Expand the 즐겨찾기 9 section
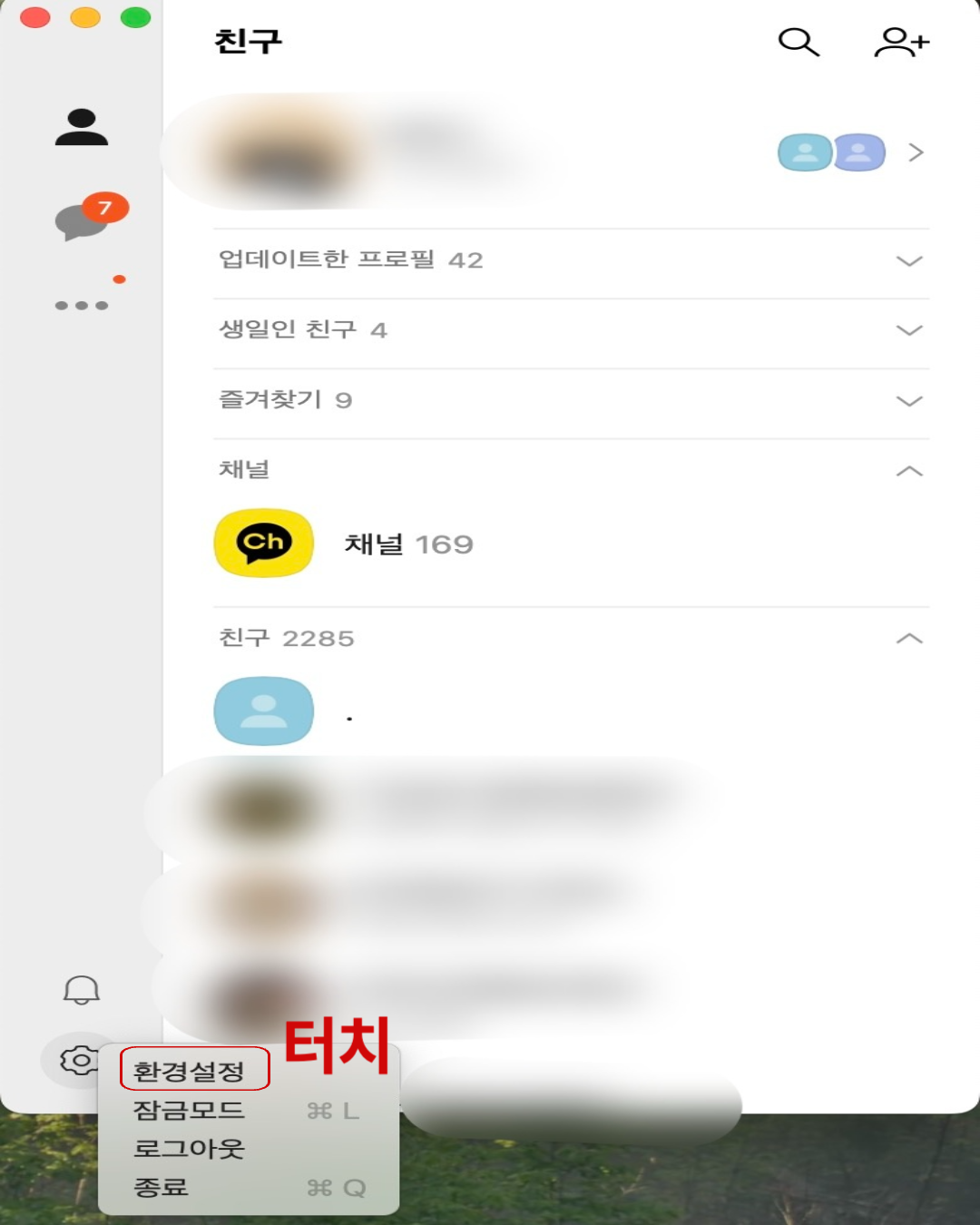980x1225 pixels. pos(908,401)
